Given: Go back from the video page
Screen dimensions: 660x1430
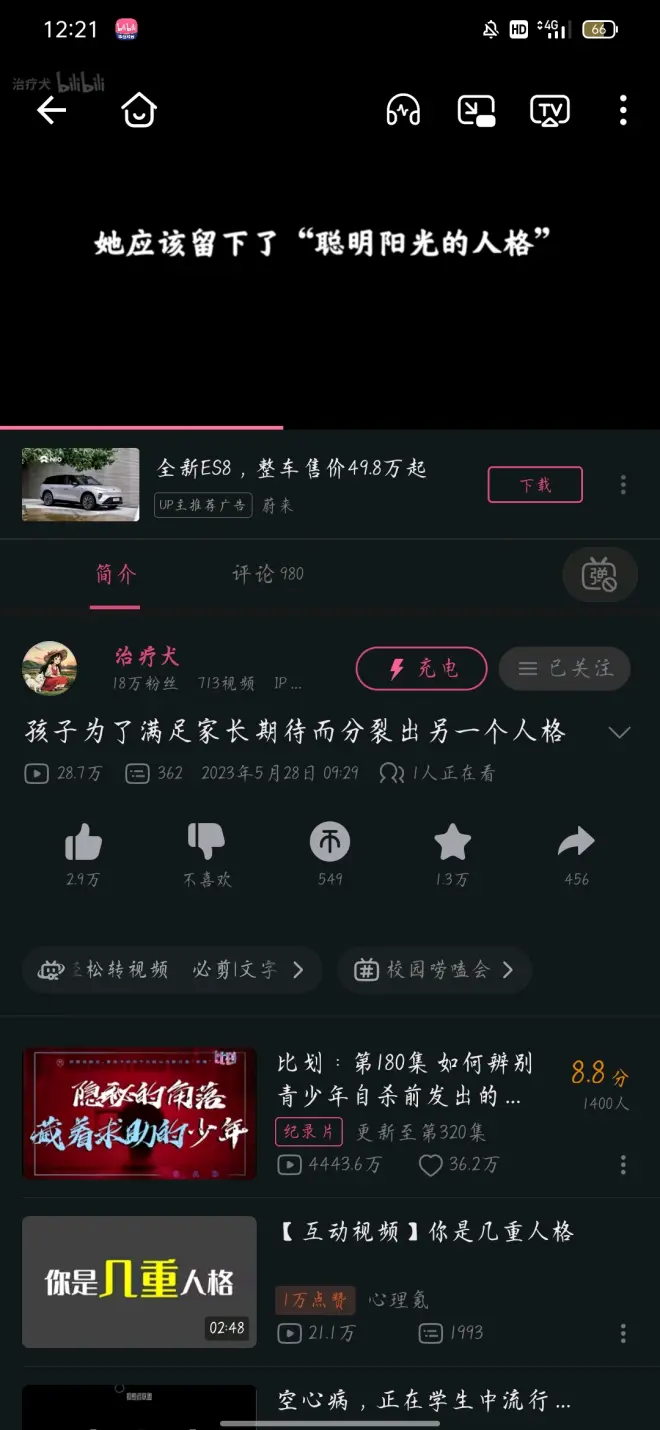Looking at the screenshot, I should 51,110.
